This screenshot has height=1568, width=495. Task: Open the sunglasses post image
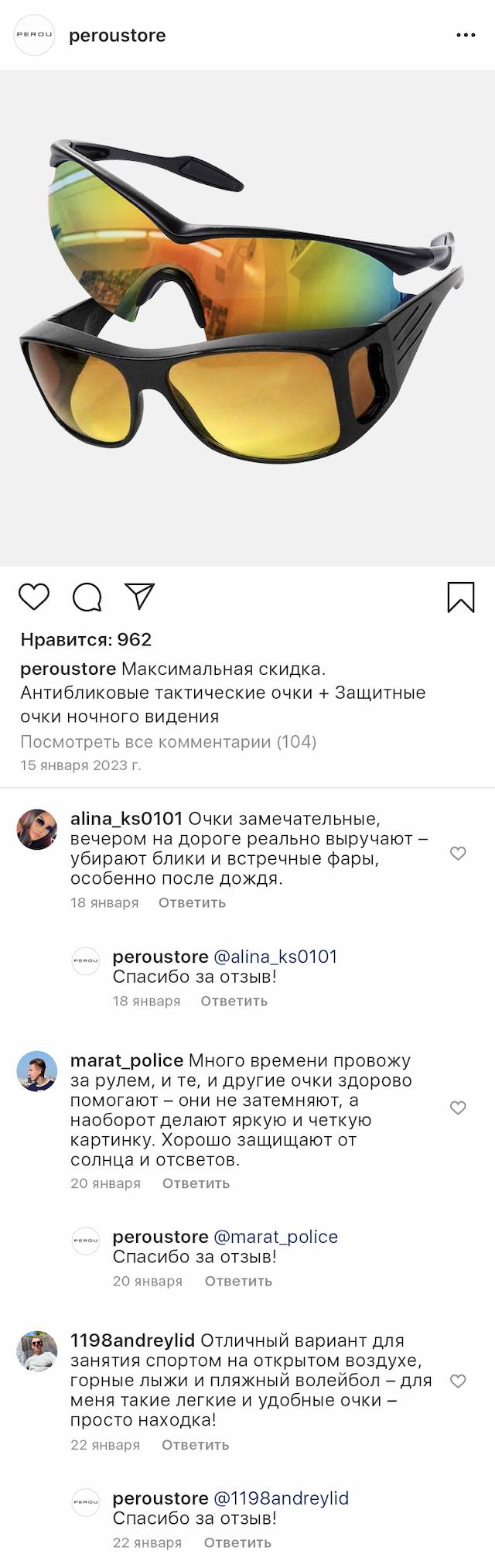[x=247, y=317]
